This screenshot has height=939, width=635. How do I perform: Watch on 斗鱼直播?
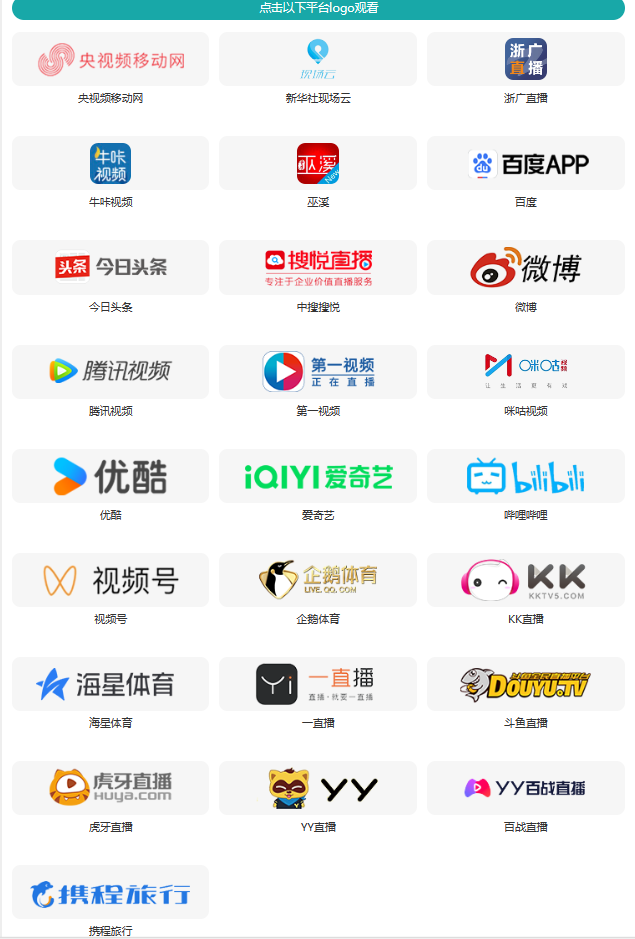tap(526, 684)
